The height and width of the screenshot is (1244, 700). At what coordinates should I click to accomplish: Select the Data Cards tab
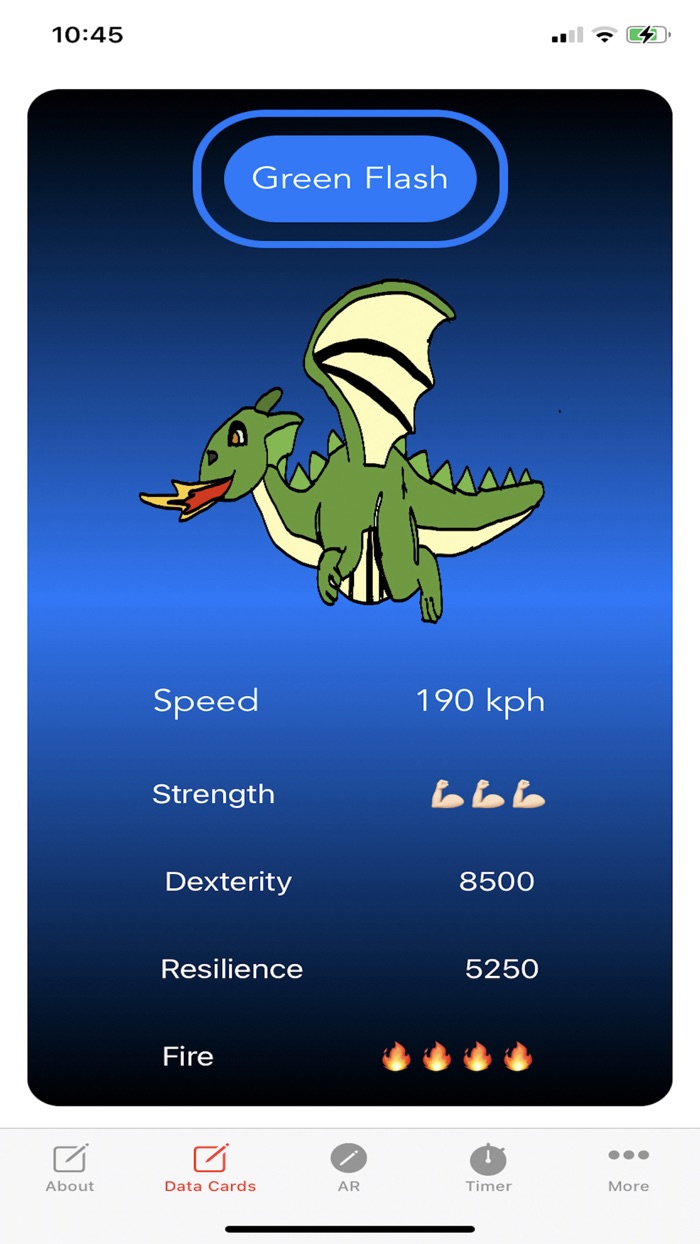click(210, 1168)
